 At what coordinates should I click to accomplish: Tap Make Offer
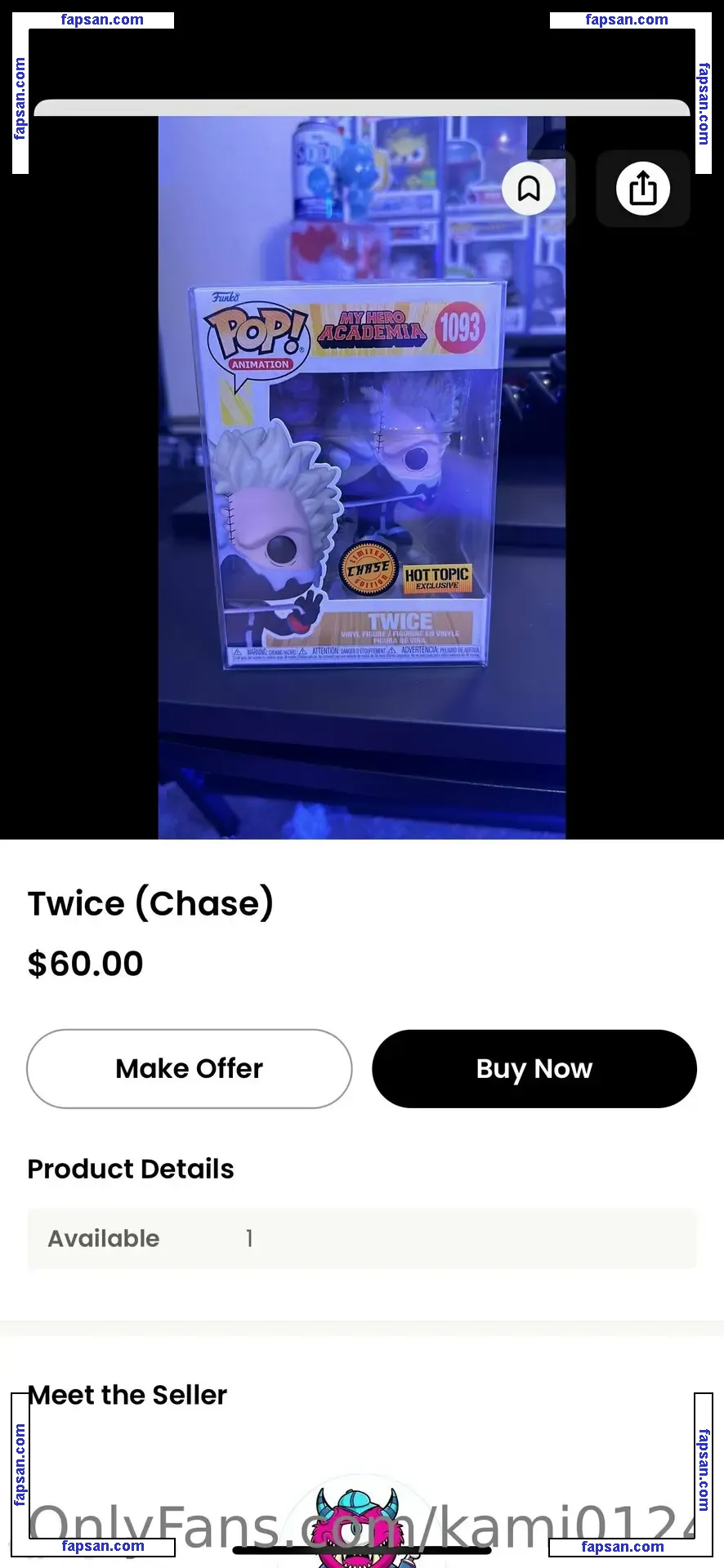tap(190, 1068)
